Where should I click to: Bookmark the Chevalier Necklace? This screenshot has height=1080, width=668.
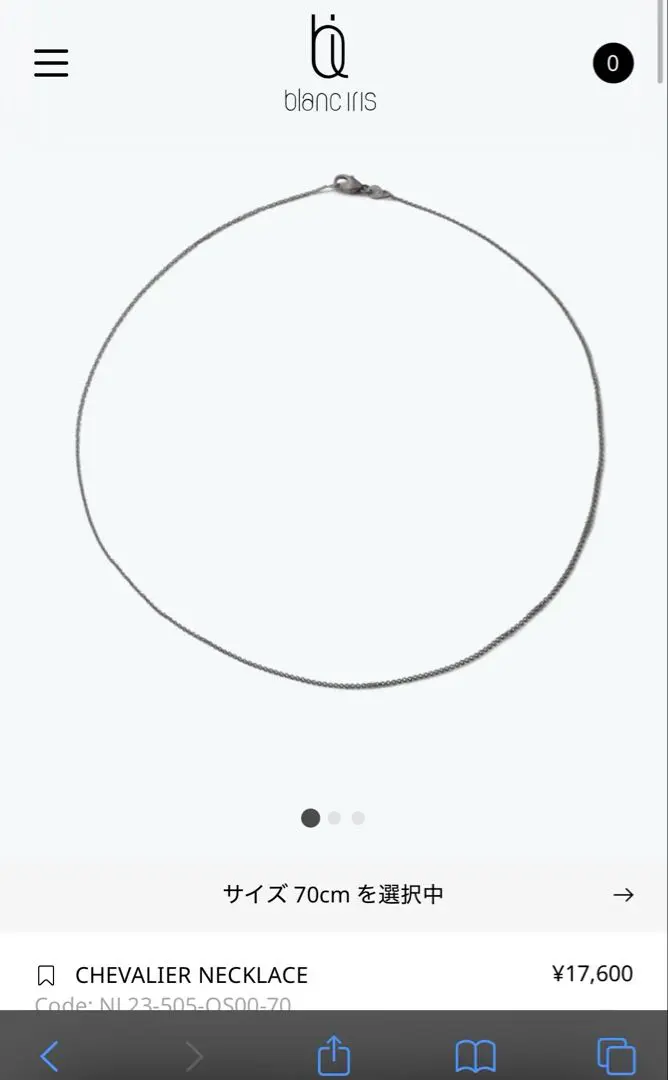click(45, 975)
